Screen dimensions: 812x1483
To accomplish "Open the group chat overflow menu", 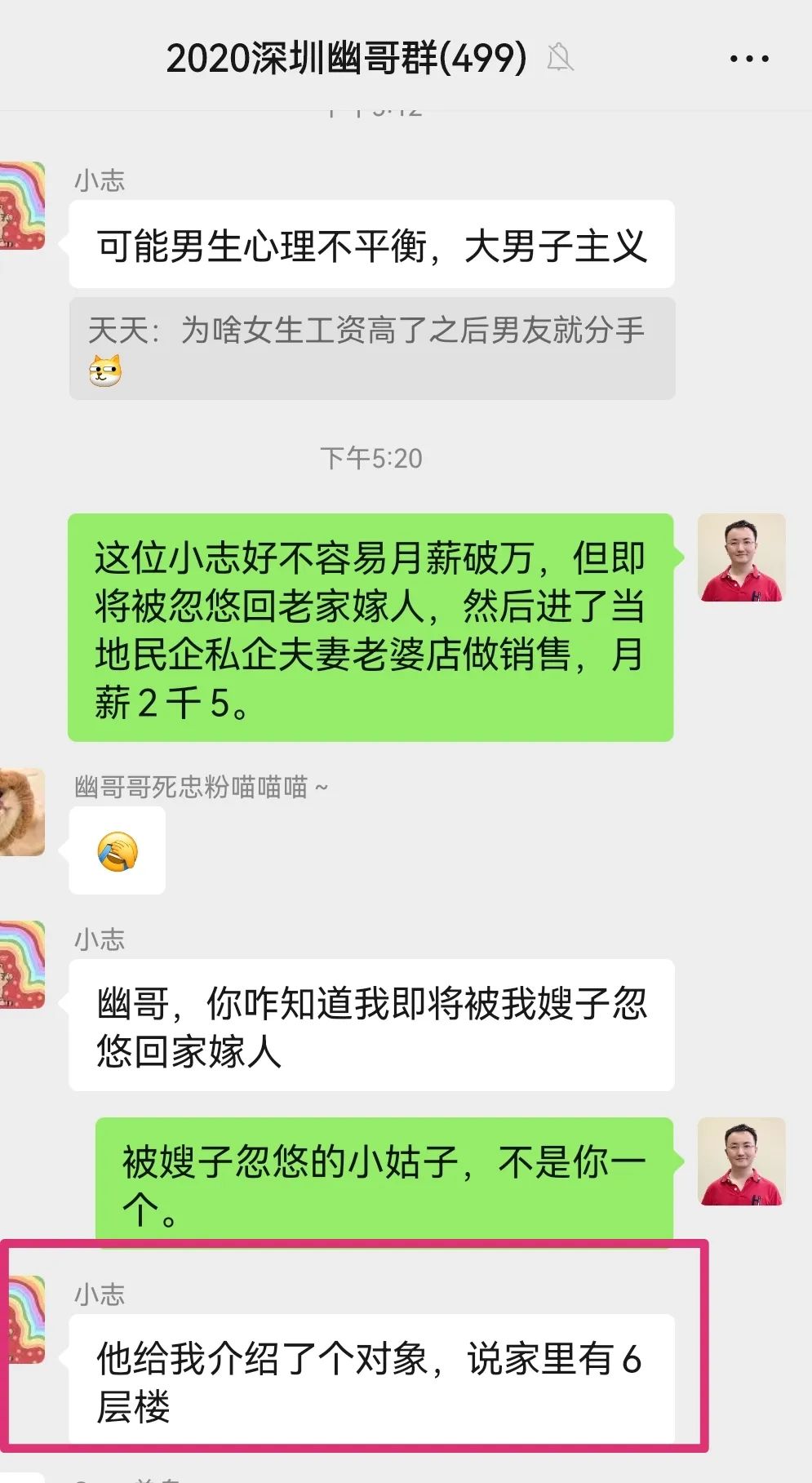I will point(748,59).
